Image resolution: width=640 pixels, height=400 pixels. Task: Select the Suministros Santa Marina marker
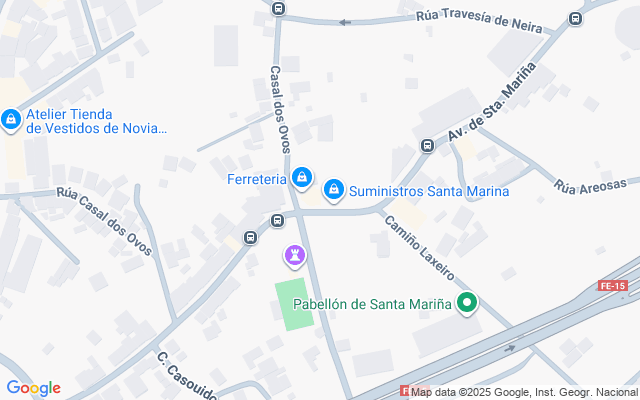tap(334, 188)
